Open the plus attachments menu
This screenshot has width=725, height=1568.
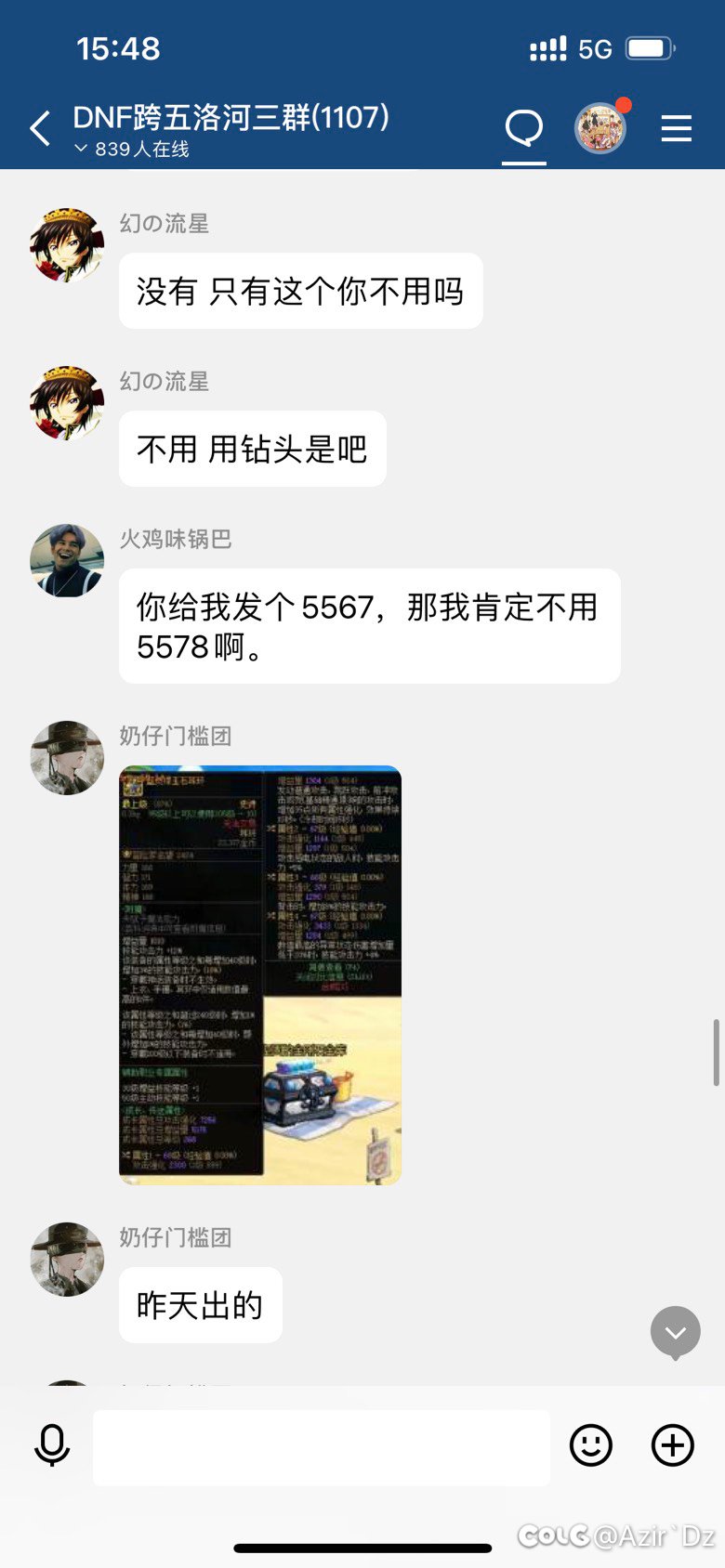673,1445
